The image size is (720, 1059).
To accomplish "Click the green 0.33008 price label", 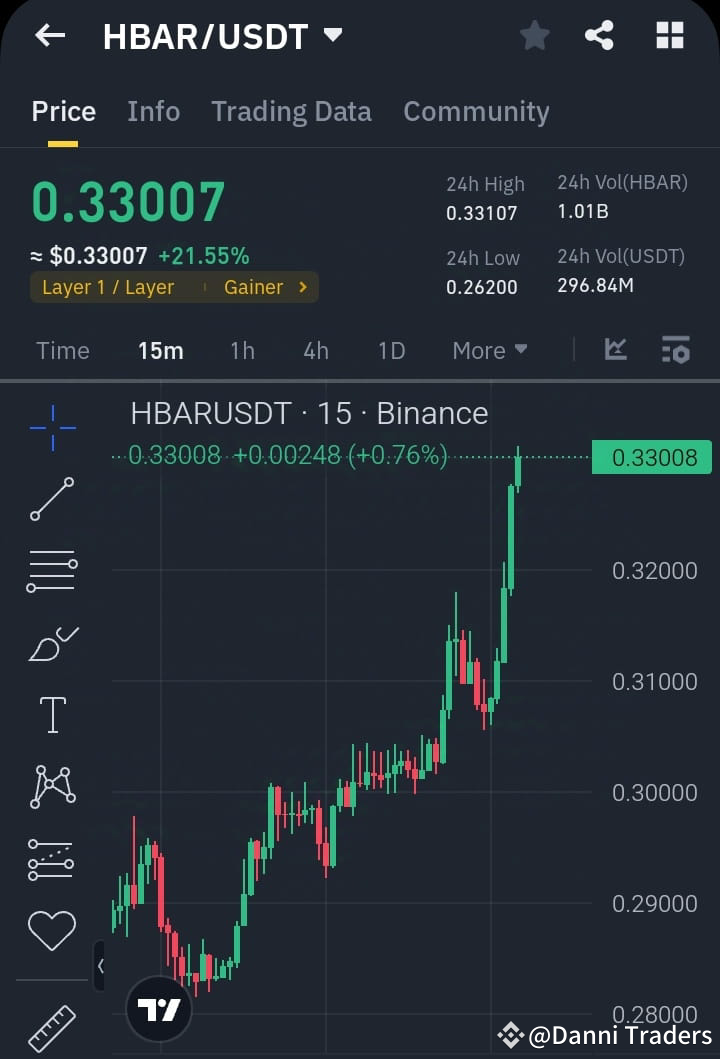I will [x=651, y=457].
